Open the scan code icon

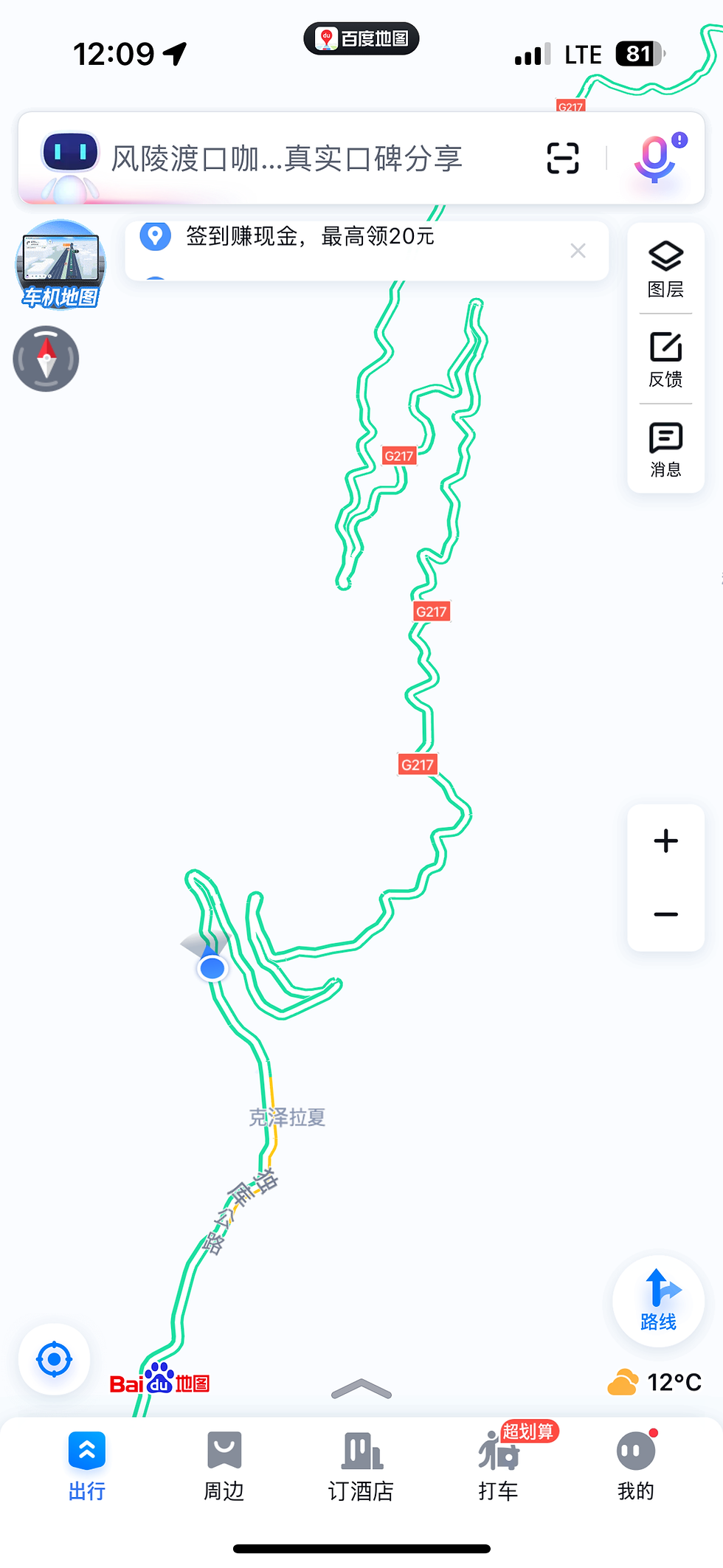pyautogui.click(x=562, y=158)
